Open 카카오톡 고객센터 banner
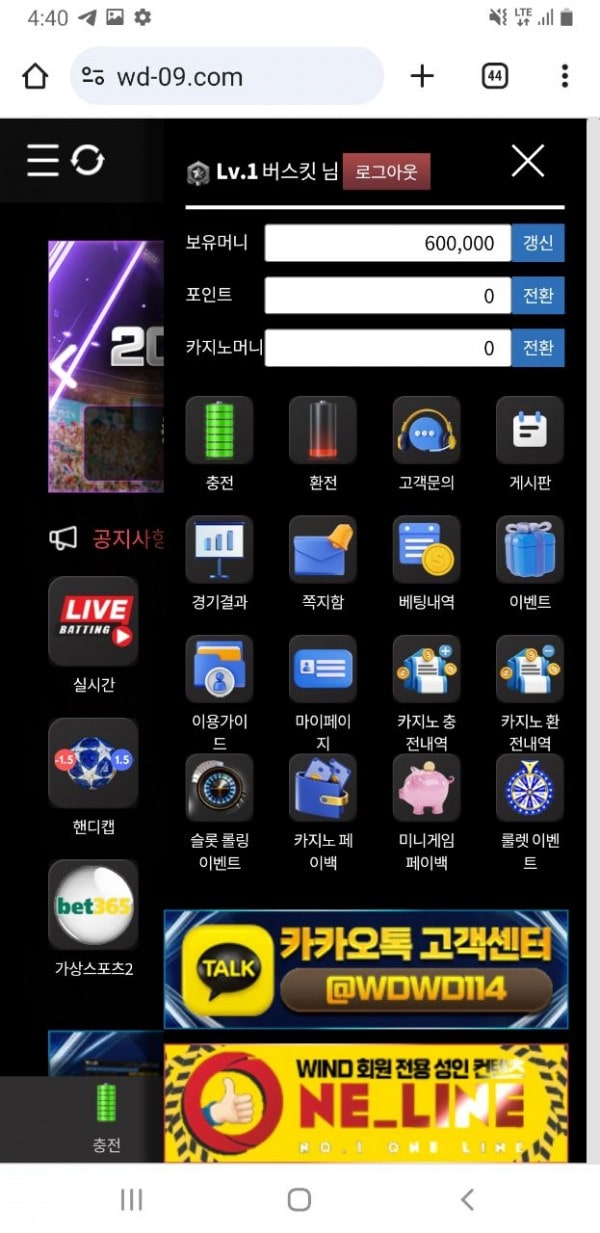Viewport: 600px width, 1233px height. (x=365, y=968)
